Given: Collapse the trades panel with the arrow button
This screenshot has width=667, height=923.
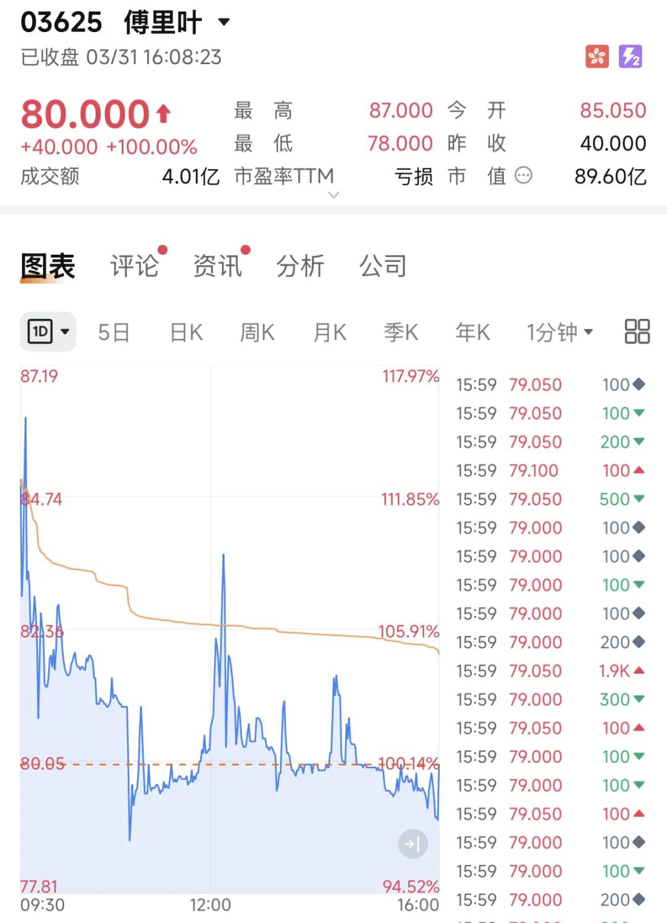Looking at the screenshot, I should click(x=412, y=844).
